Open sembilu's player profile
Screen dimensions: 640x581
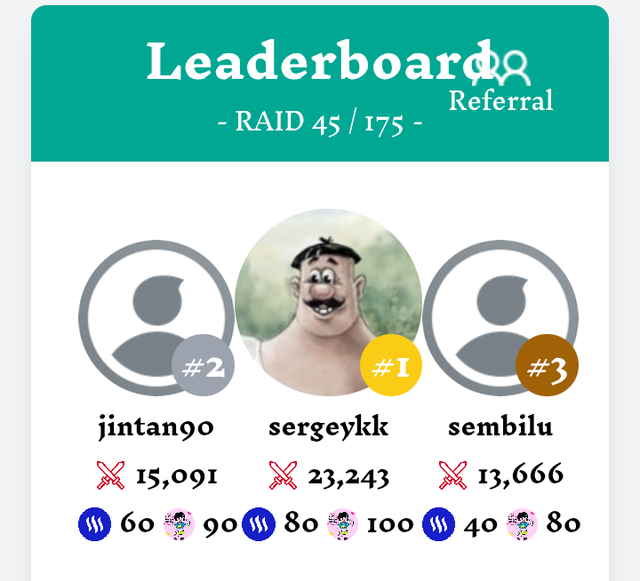click(500, 427)
